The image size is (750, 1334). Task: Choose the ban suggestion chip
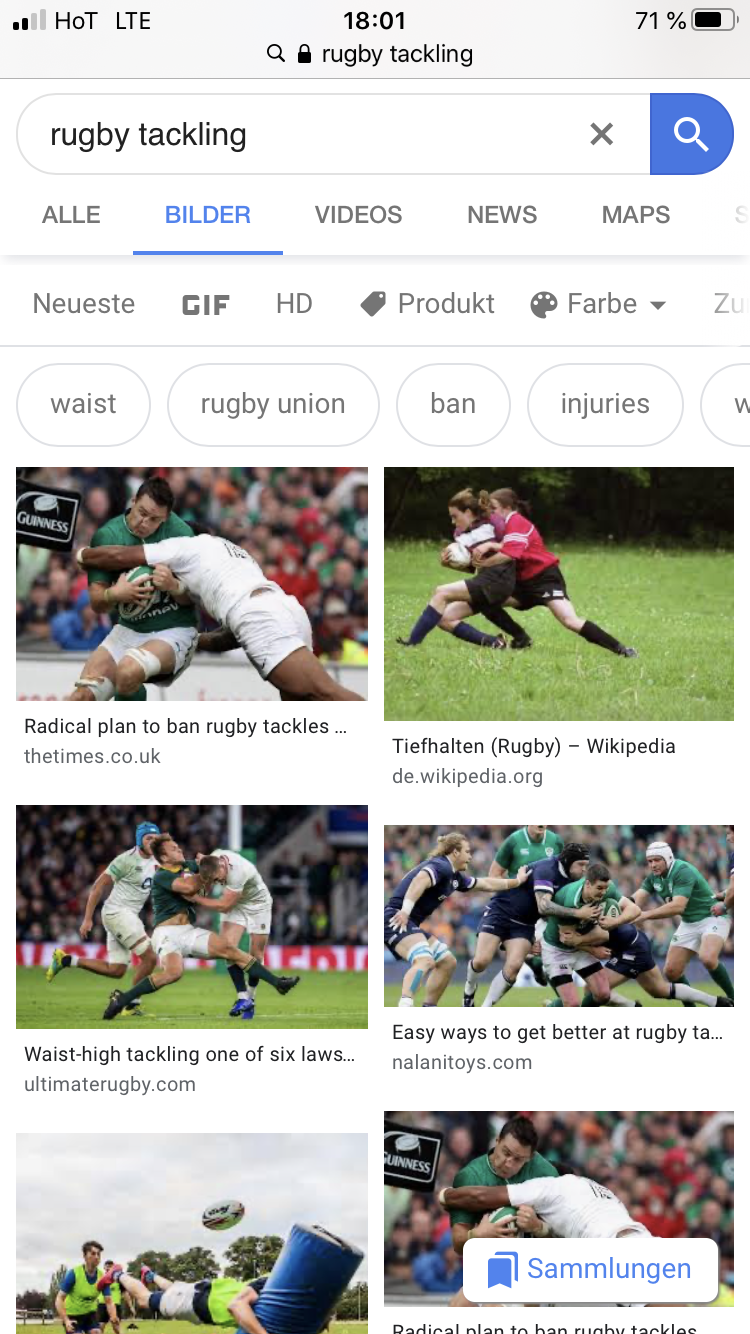pos(453,404)
